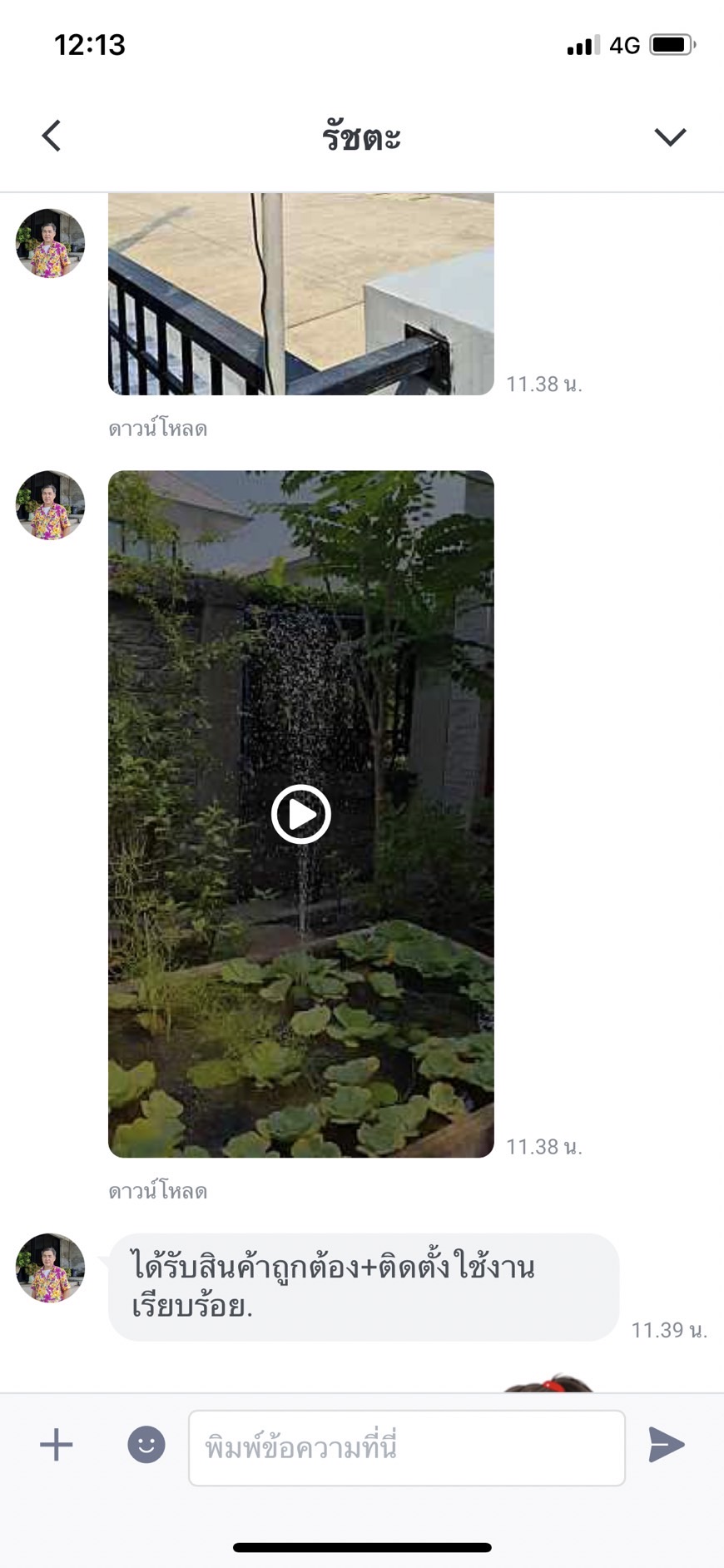This screenshot has height=1568, width=724.
Task: Open the plus attachment menu
Action: pyautogui.click(x=57, y=1445)
